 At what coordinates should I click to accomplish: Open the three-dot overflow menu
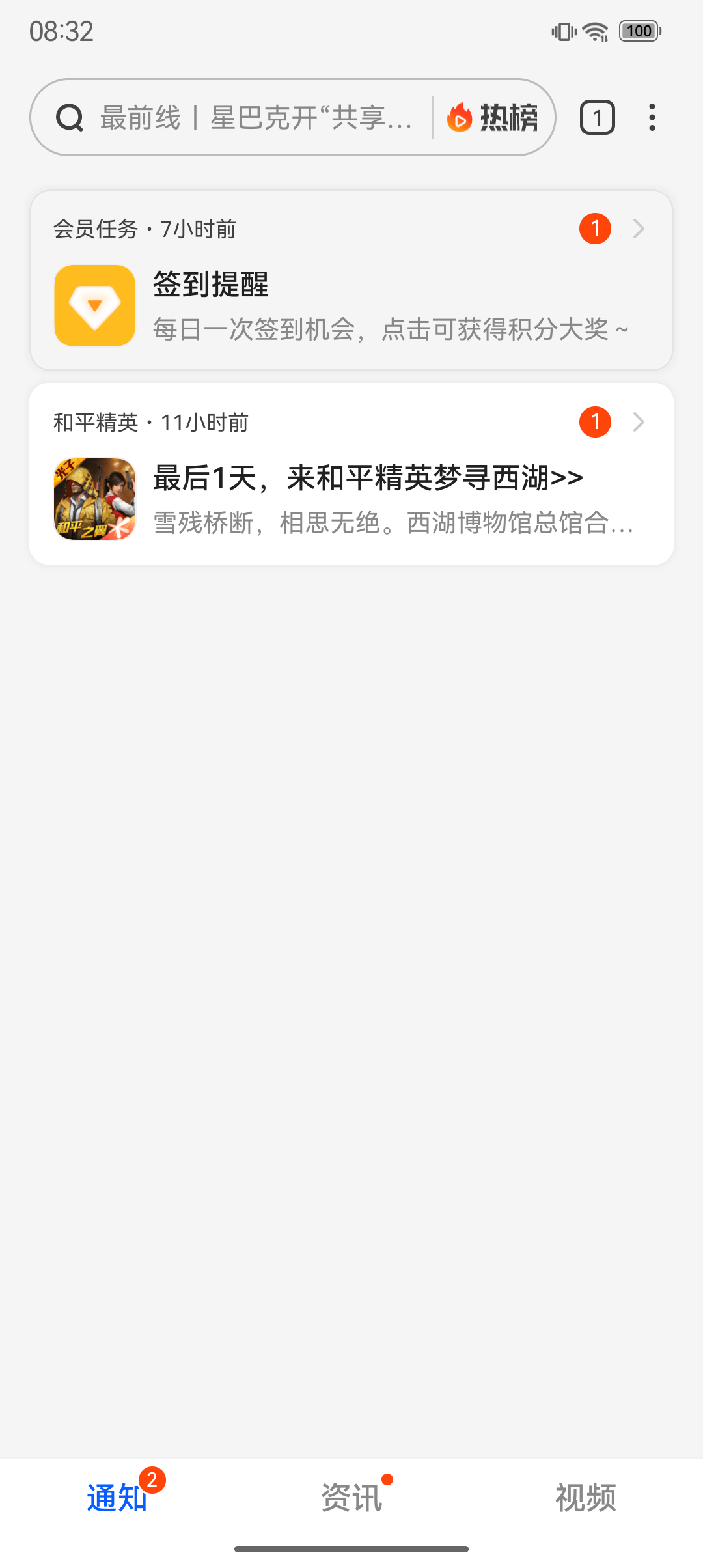[x=652, y=117]
